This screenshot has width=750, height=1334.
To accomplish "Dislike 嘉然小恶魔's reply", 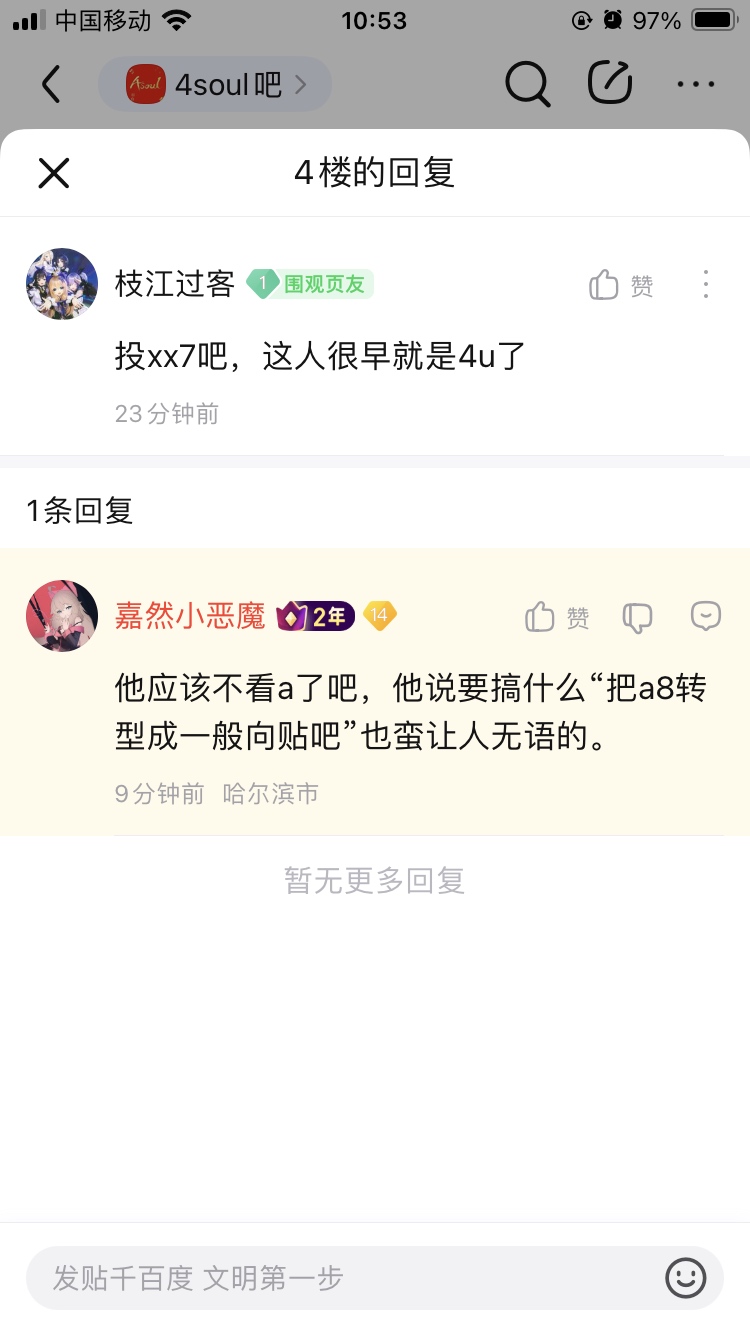I will (x=637, y=618).
